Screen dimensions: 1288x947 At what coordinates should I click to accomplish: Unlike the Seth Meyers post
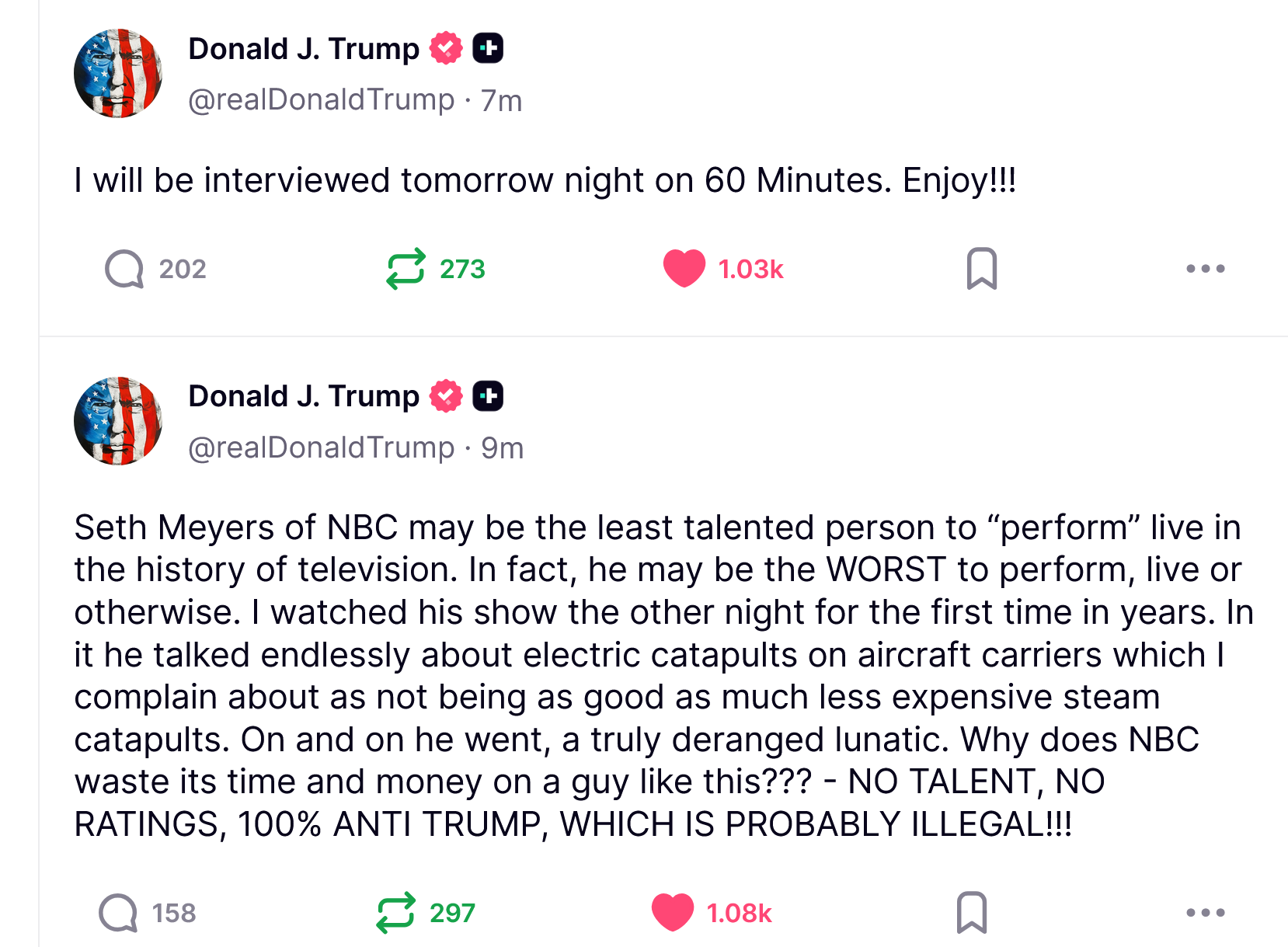pyautogui.click(x=672, y=913)
